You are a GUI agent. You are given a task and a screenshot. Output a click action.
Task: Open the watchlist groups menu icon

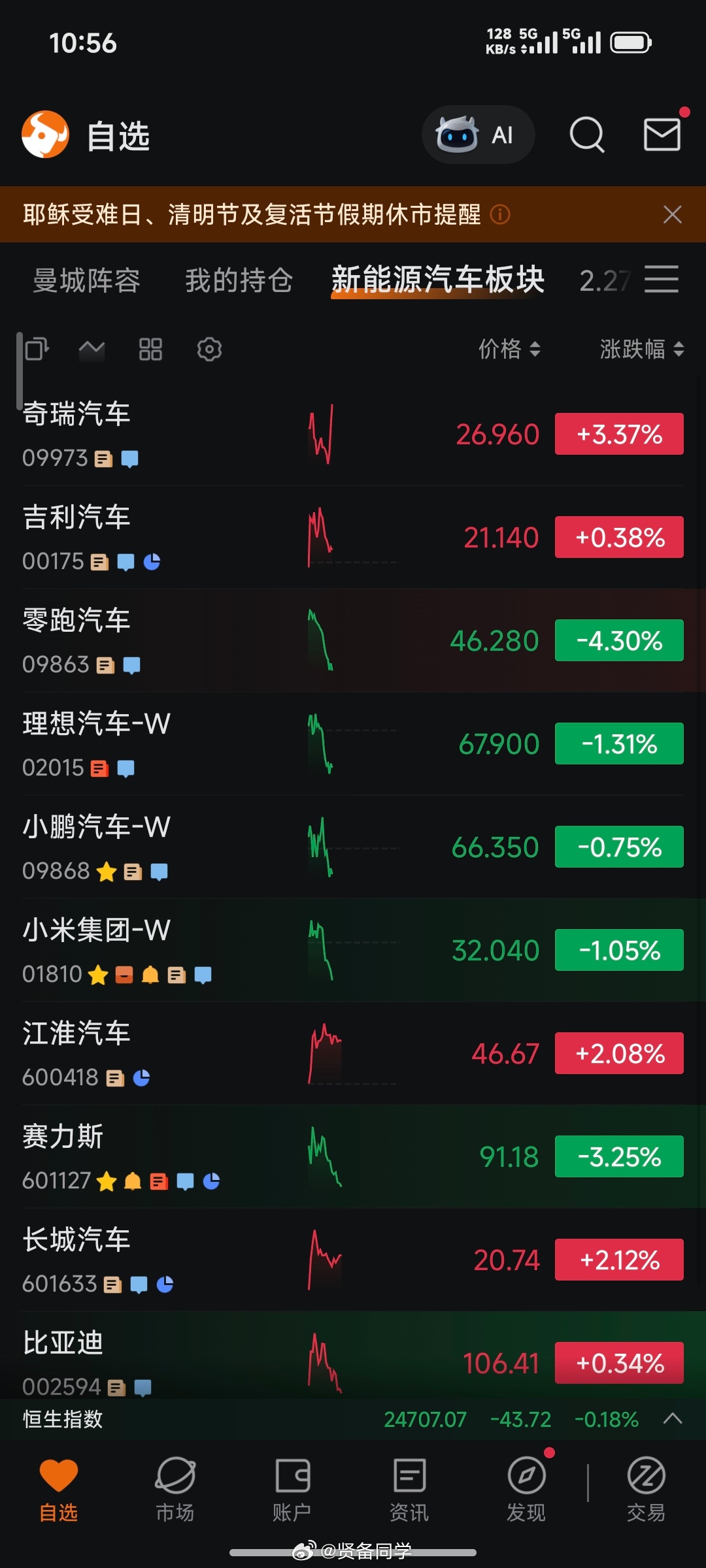662,280
